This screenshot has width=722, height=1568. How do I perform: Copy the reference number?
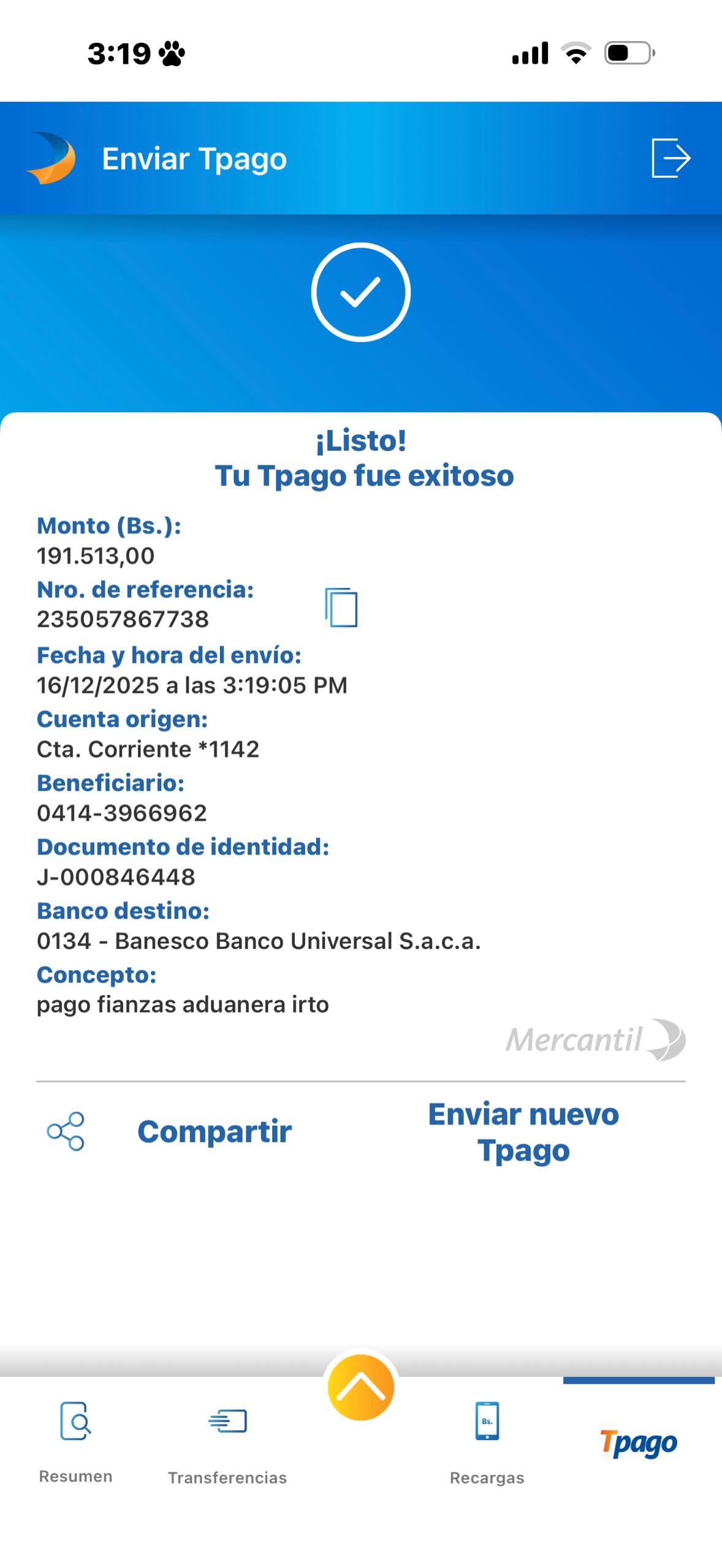coord(341,607)
